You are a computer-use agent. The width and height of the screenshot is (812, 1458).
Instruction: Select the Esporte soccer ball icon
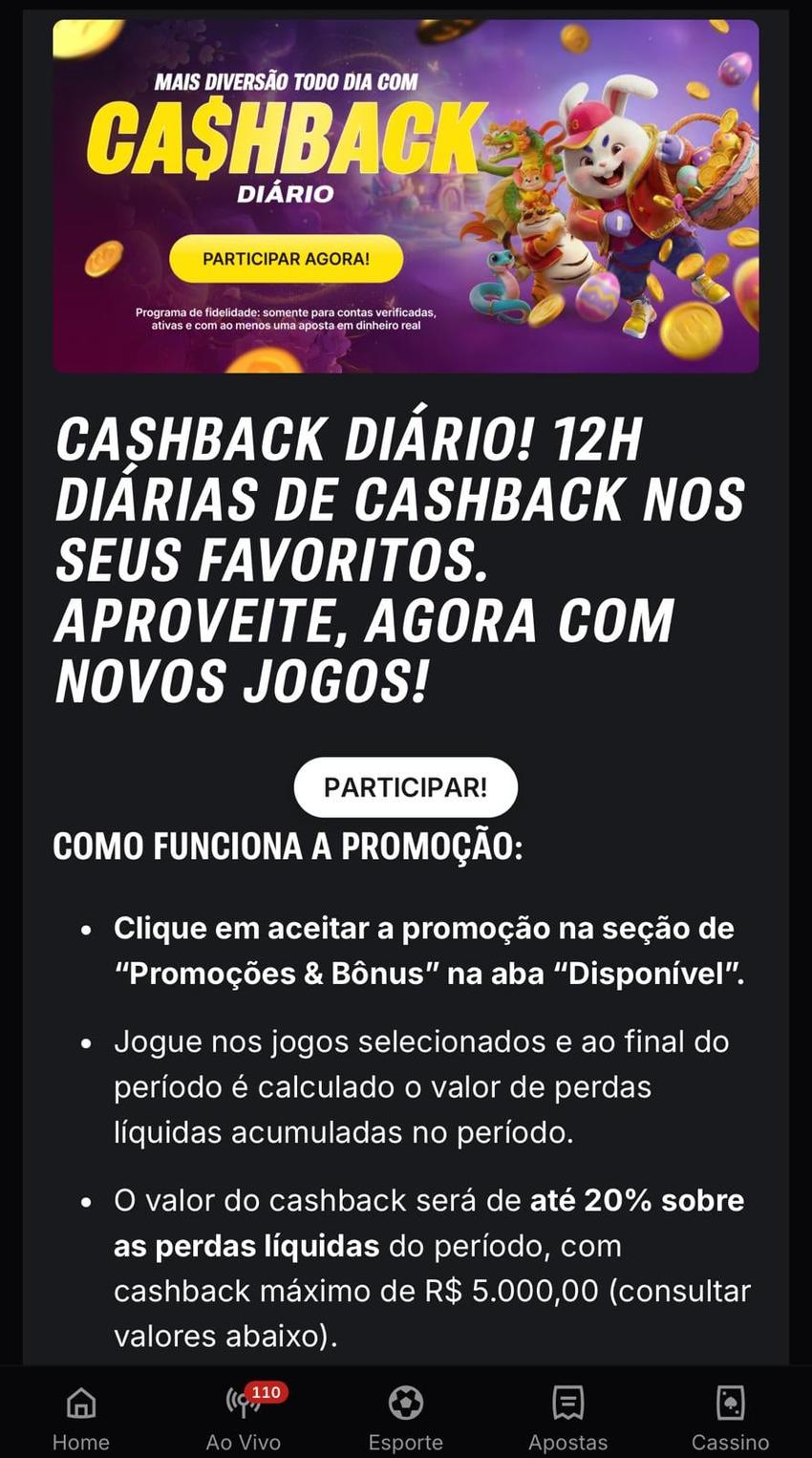point(406,1404)
